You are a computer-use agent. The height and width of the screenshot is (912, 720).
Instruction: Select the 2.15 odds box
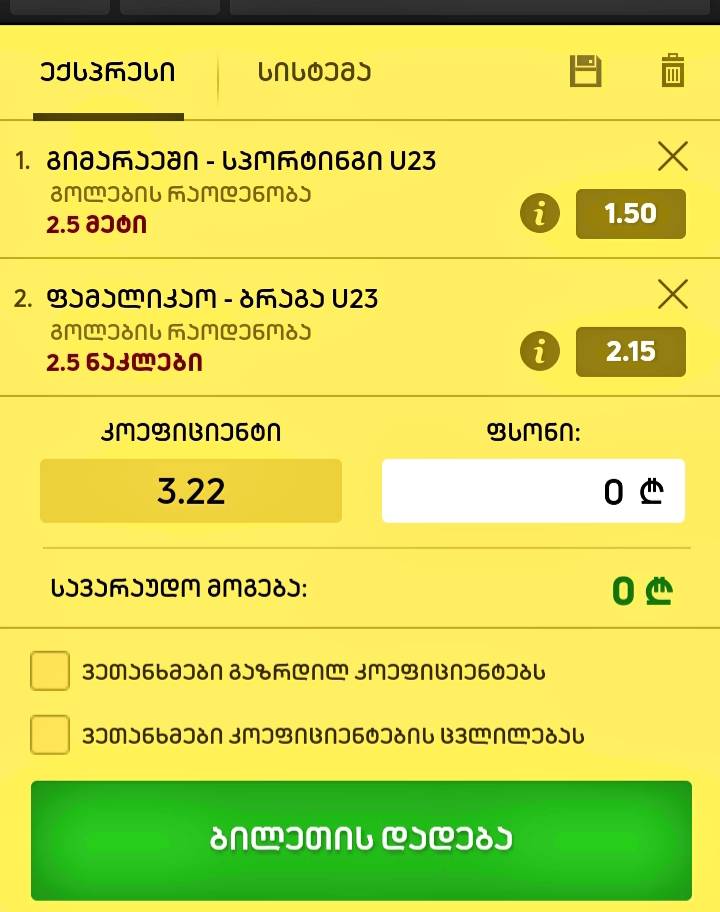(x=630, y=352)
